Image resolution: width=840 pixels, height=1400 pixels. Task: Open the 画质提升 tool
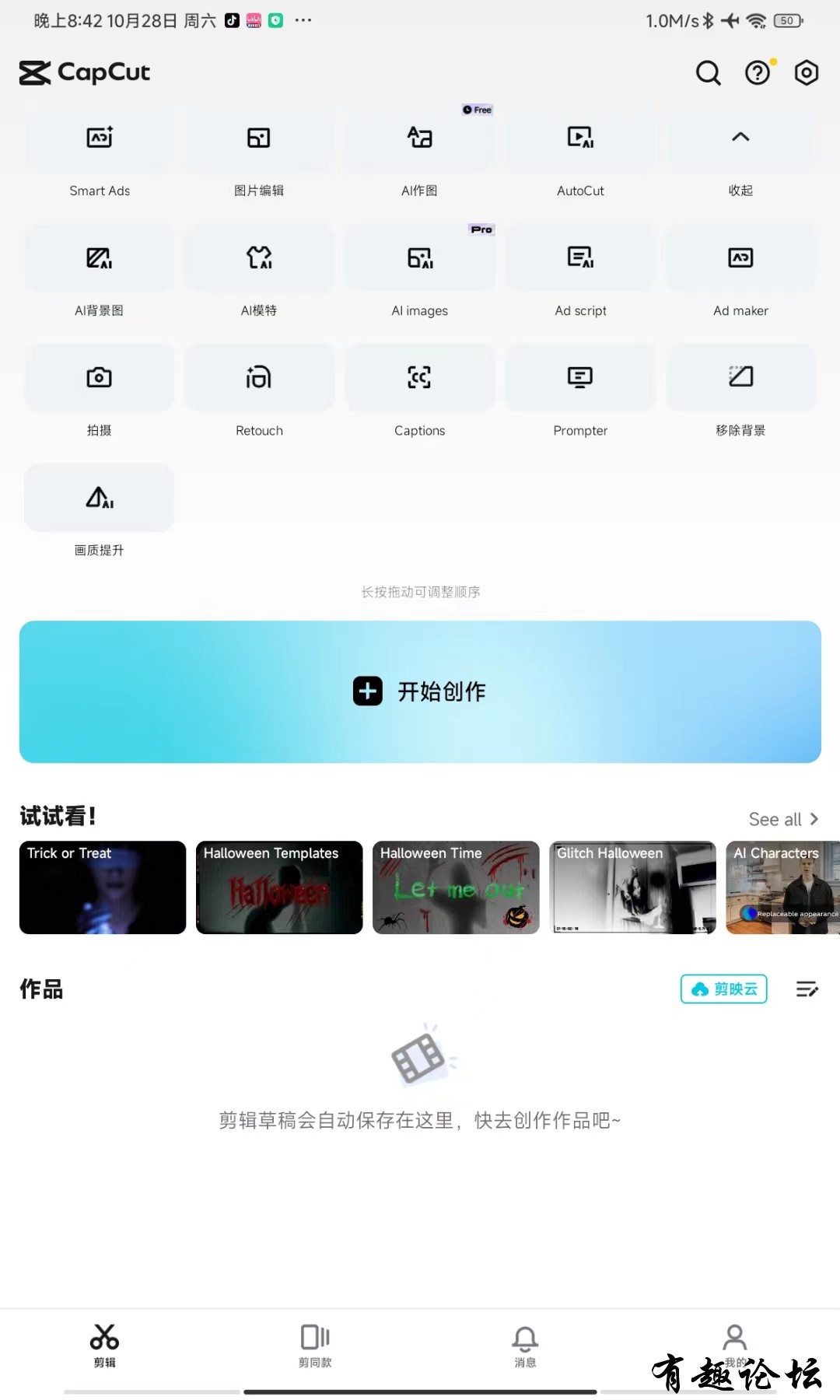100,498
